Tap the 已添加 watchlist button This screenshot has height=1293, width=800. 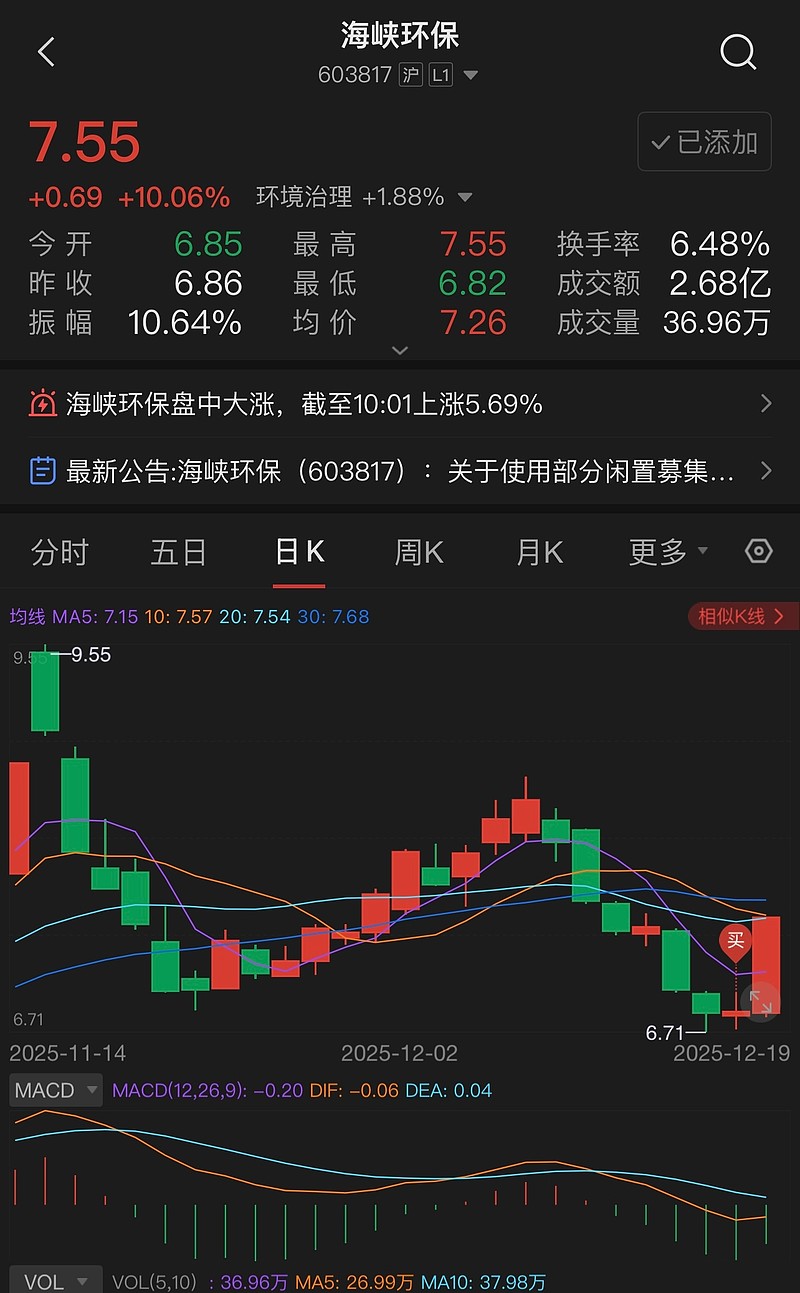(x=705, y=142)
